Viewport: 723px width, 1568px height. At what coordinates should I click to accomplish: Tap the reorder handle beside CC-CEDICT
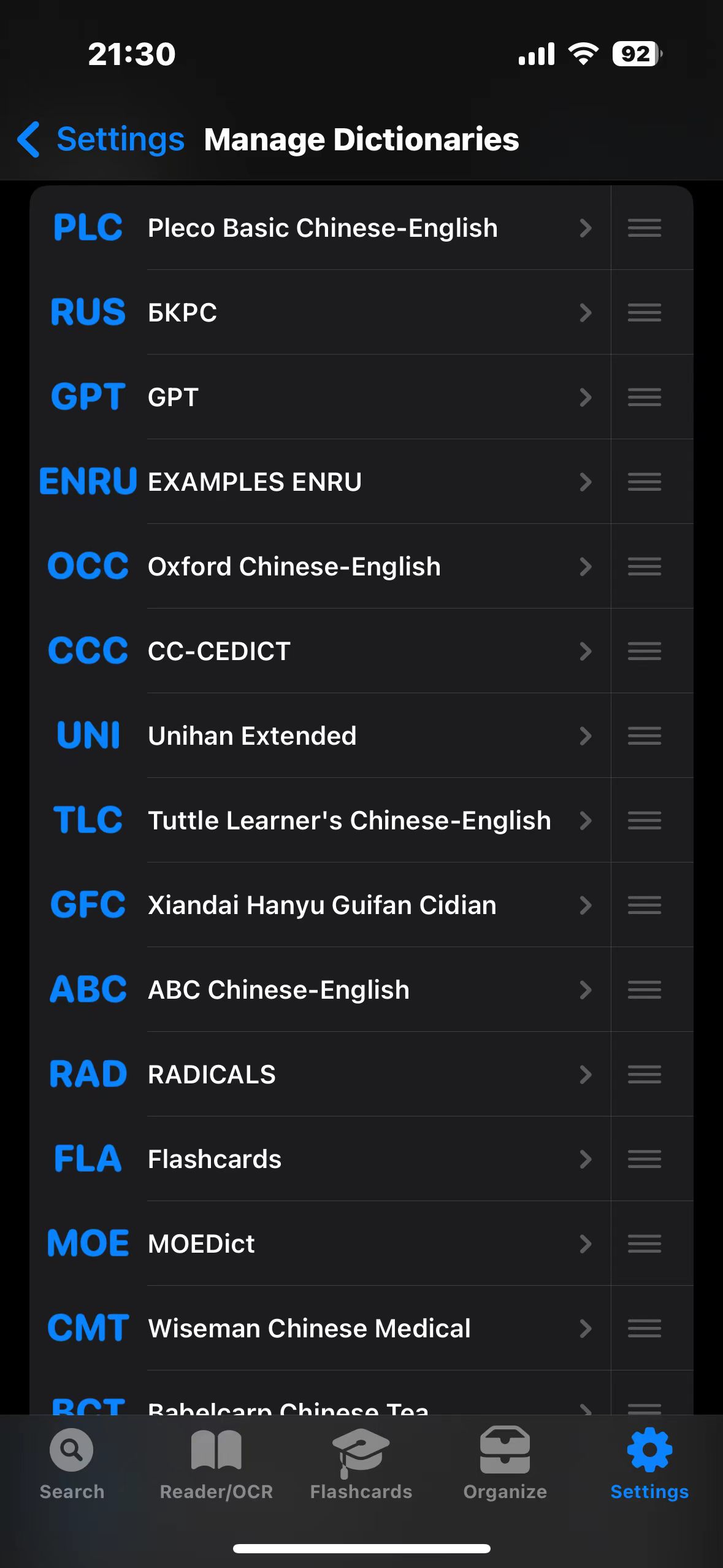click(x=645, y=651)
